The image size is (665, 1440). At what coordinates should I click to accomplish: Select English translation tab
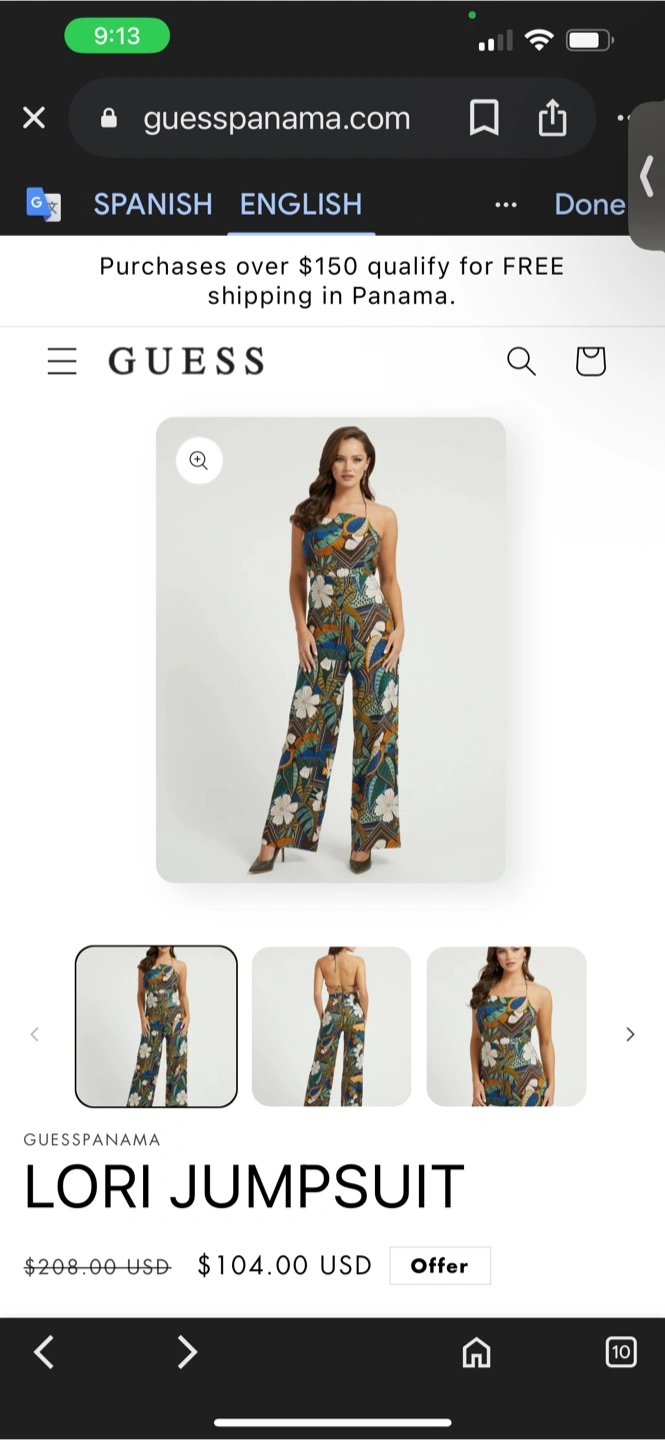[301, 204]
